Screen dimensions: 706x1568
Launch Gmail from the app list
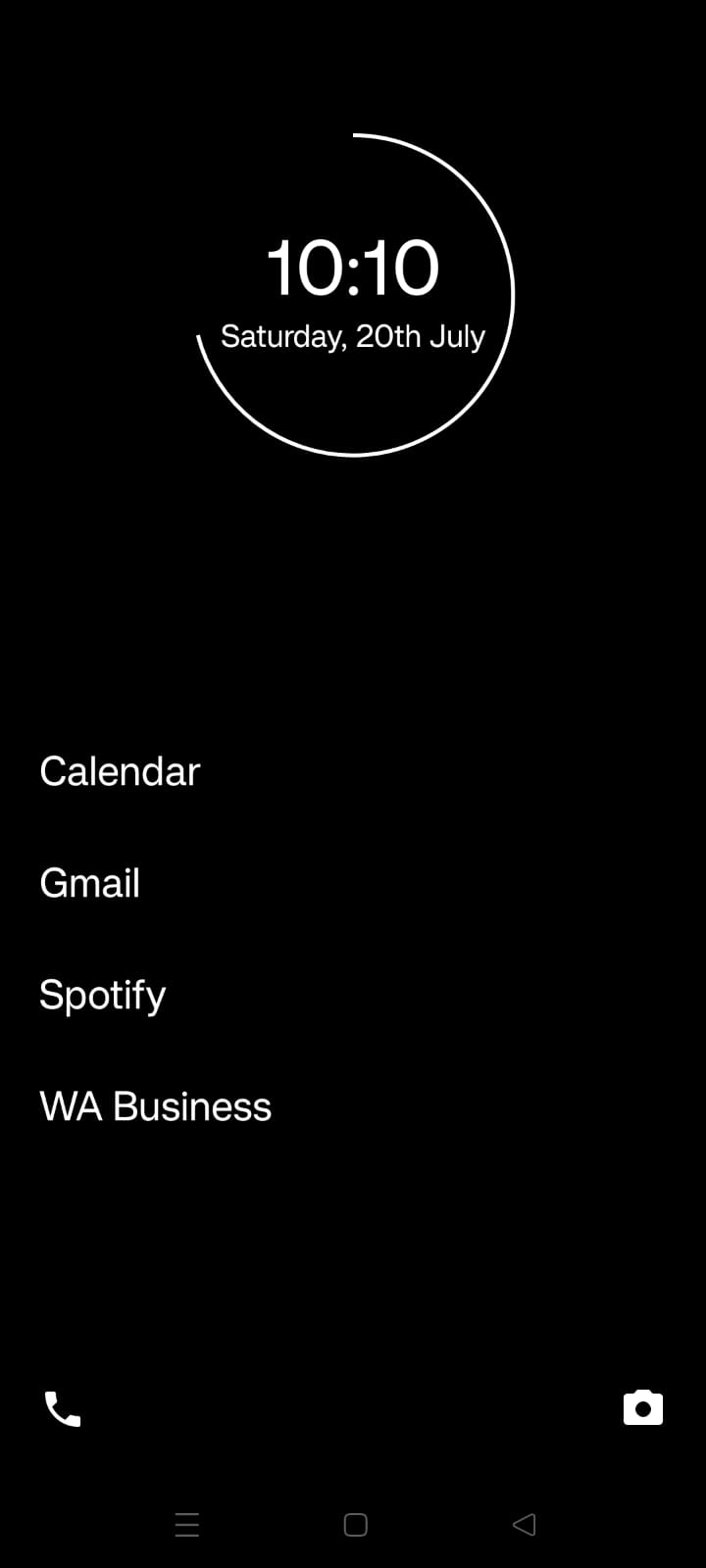click(x=90, y=883)
